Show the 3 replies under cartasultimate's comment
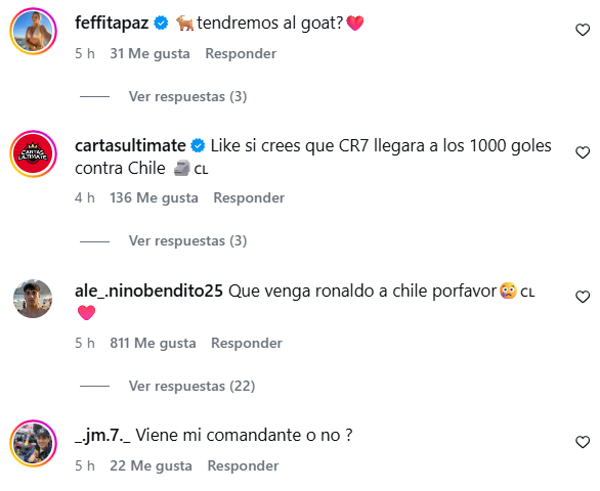This screenshot has width=600, height=491. pos(187,241)
